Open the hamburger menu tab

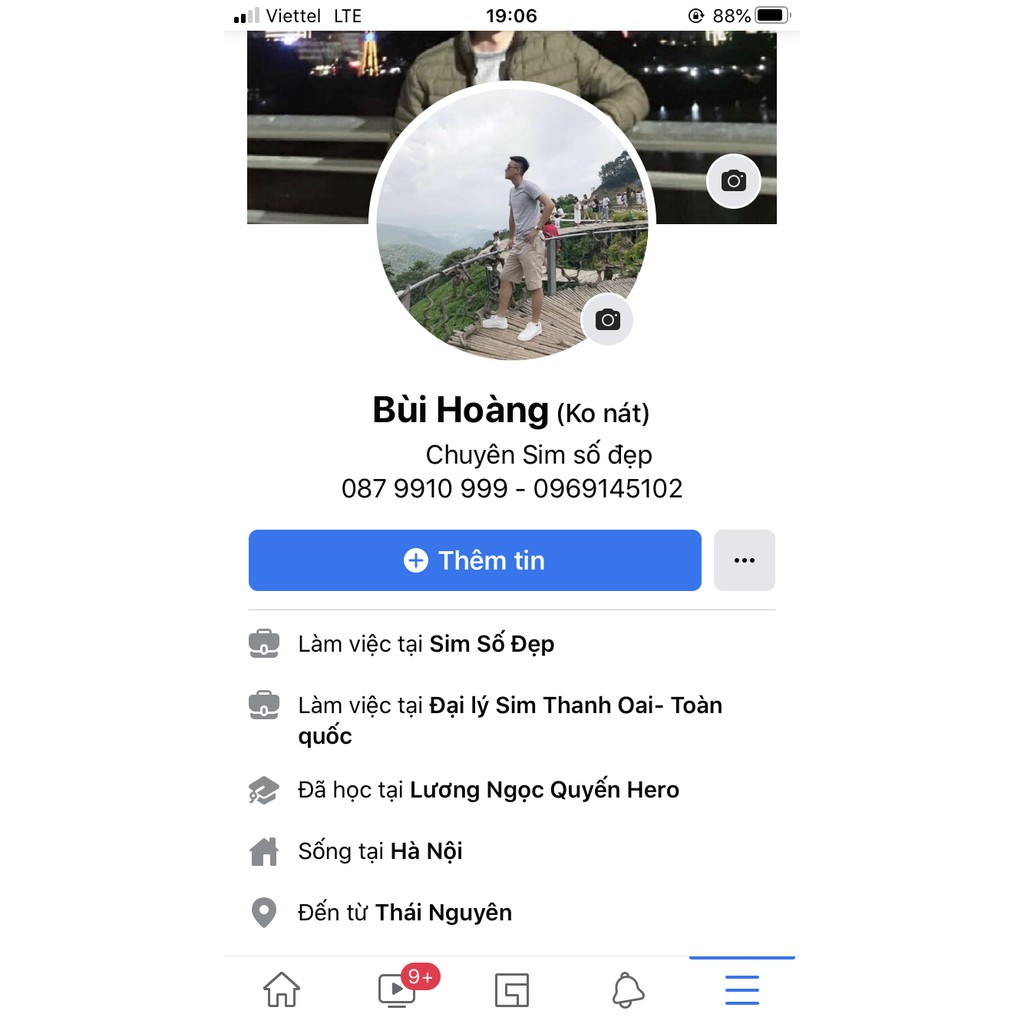point(742,989)
